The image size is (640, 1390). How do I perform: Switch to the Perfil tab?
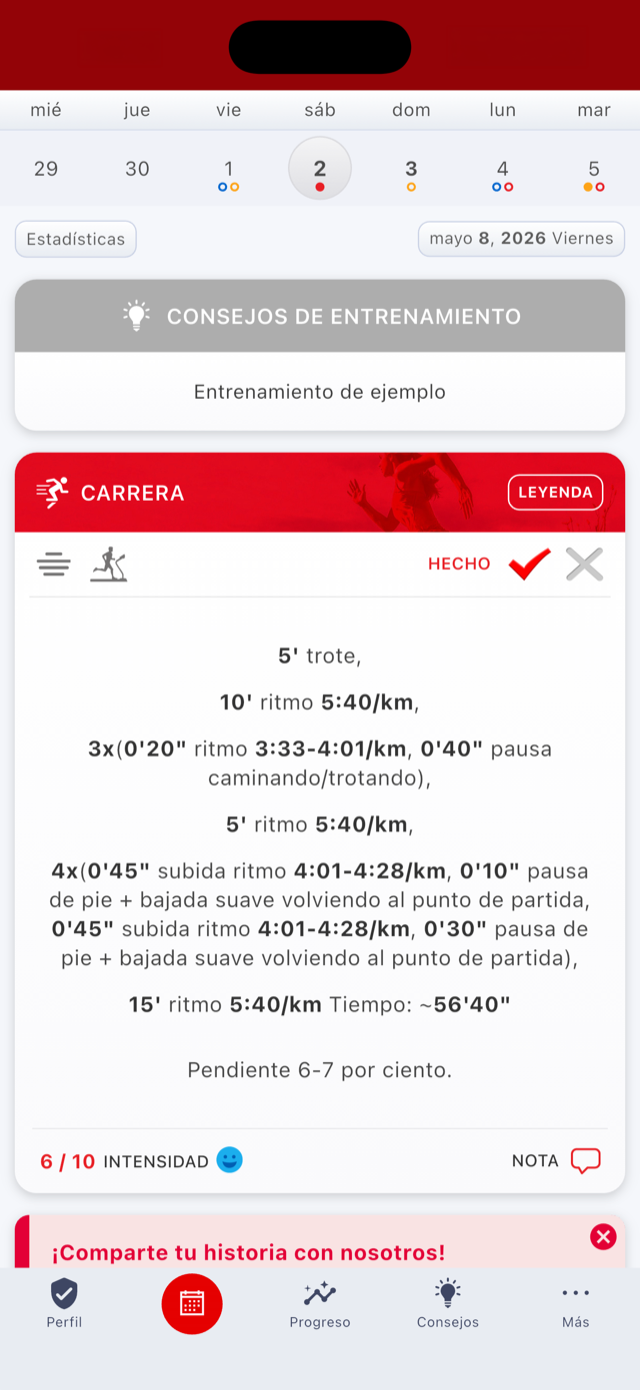click(64, 1303)
